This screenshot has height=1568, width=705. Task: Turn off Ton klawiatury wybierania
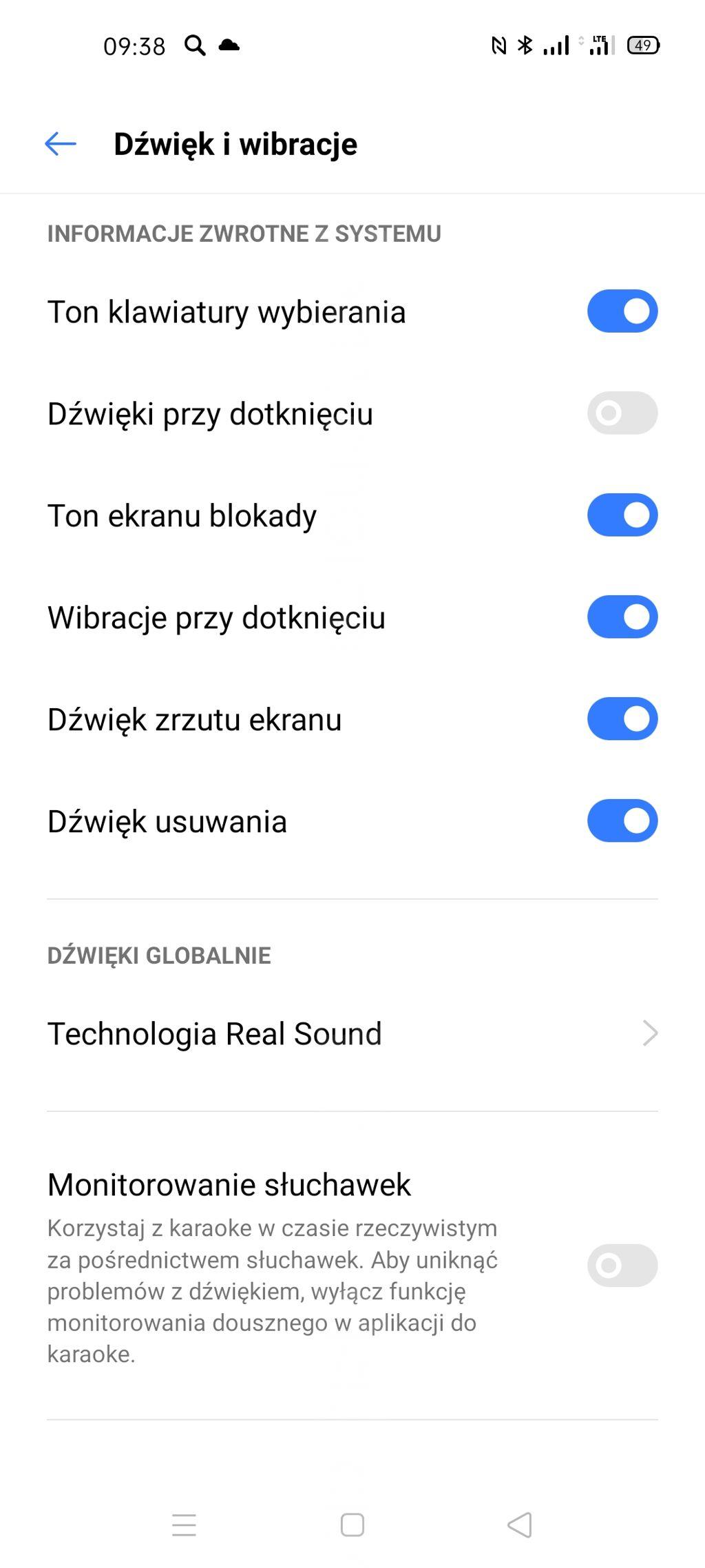point(622,311)
